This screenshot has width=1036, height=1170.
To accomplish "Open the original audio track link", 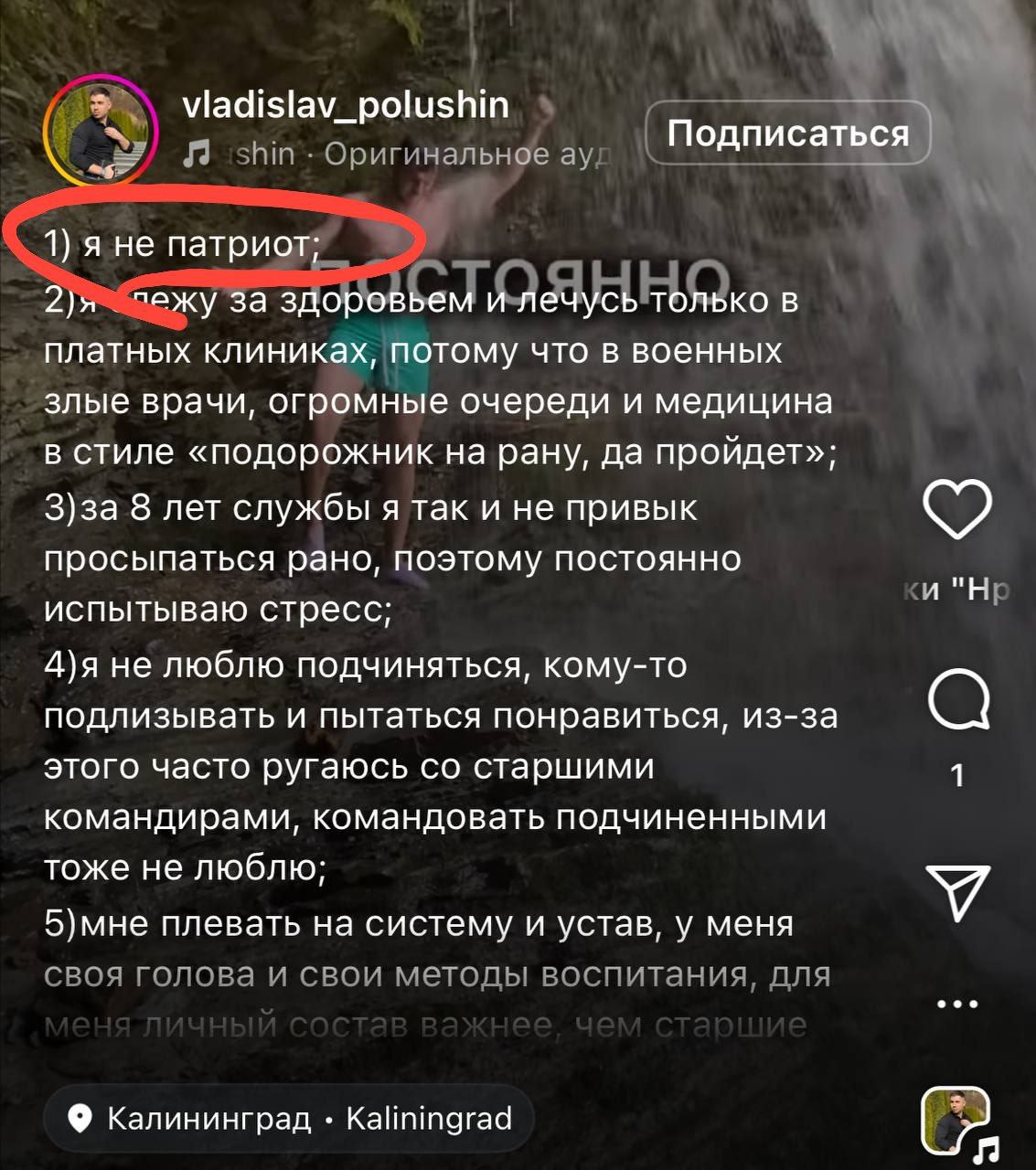I will click(x=402, y=154).
